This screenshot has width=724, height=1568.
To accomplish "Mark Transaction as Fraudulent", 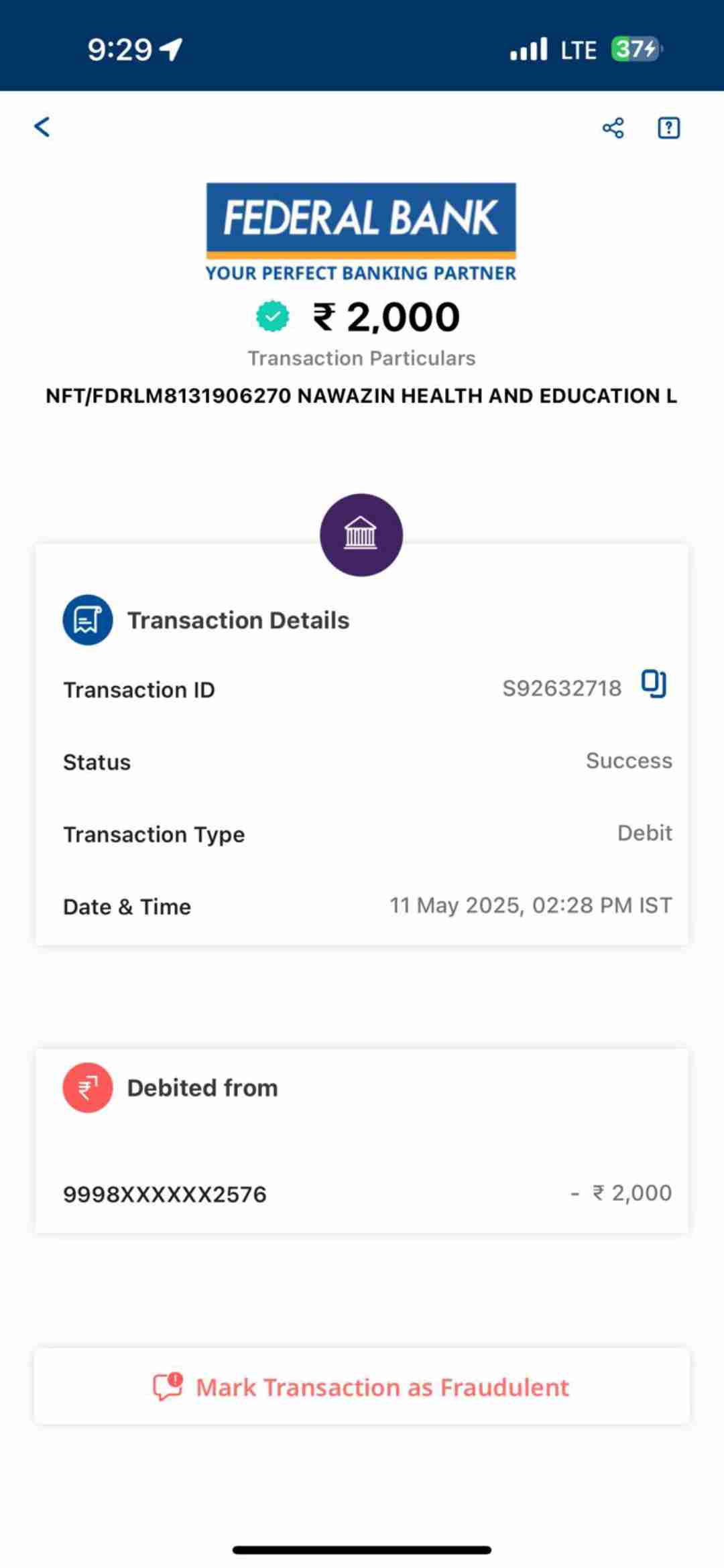I will pos(362,1386).
